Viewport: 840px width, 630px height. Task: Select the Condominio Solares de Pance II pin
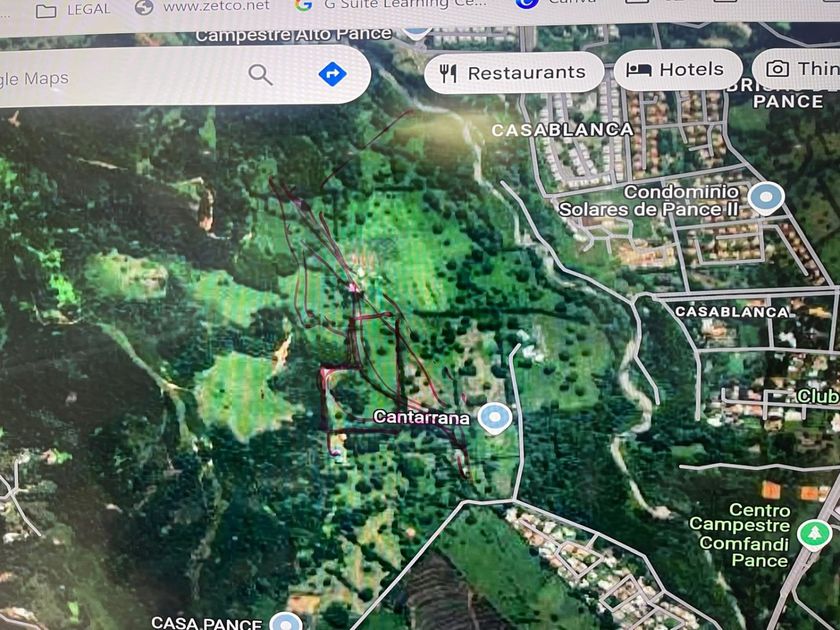point(766,197)
